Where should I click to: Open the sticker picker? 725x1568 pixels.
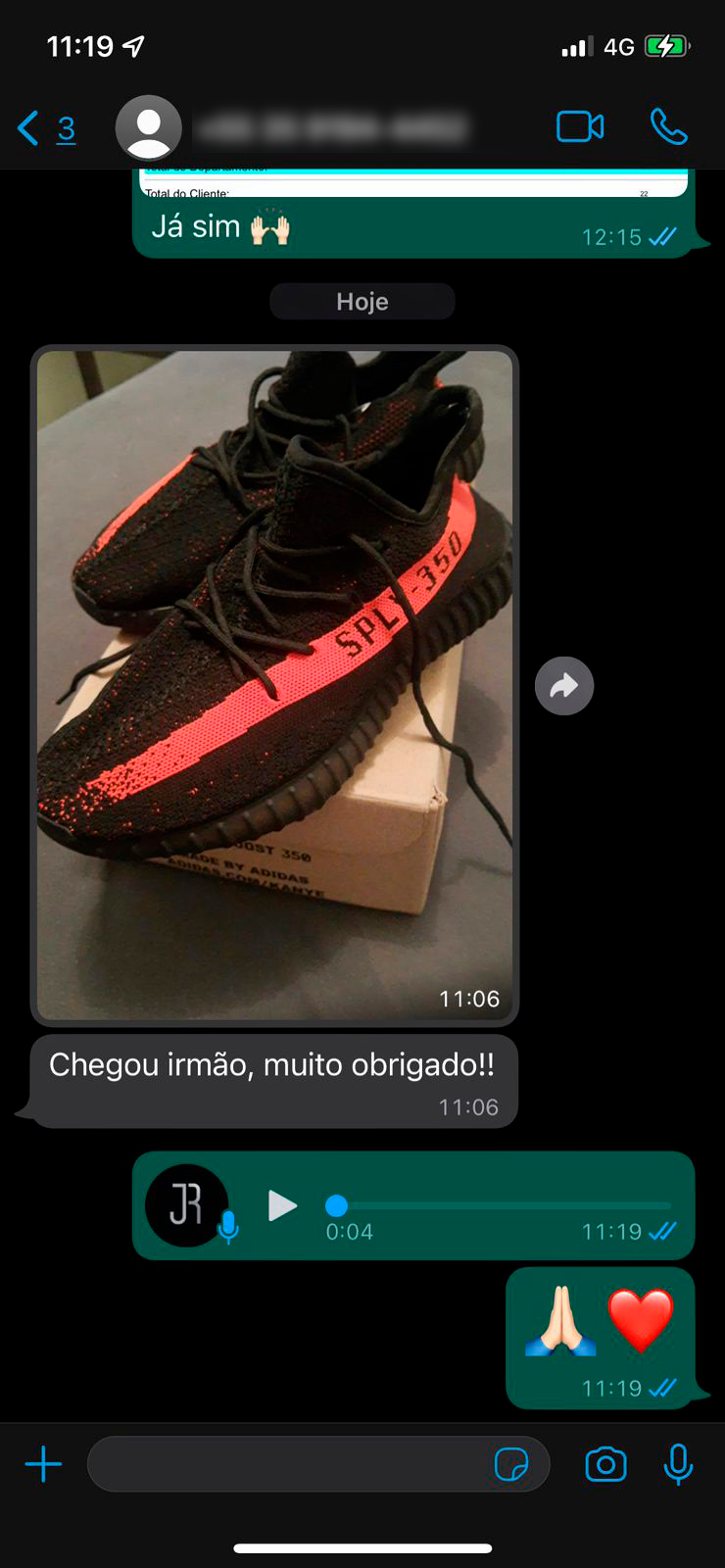(511, 1465)
